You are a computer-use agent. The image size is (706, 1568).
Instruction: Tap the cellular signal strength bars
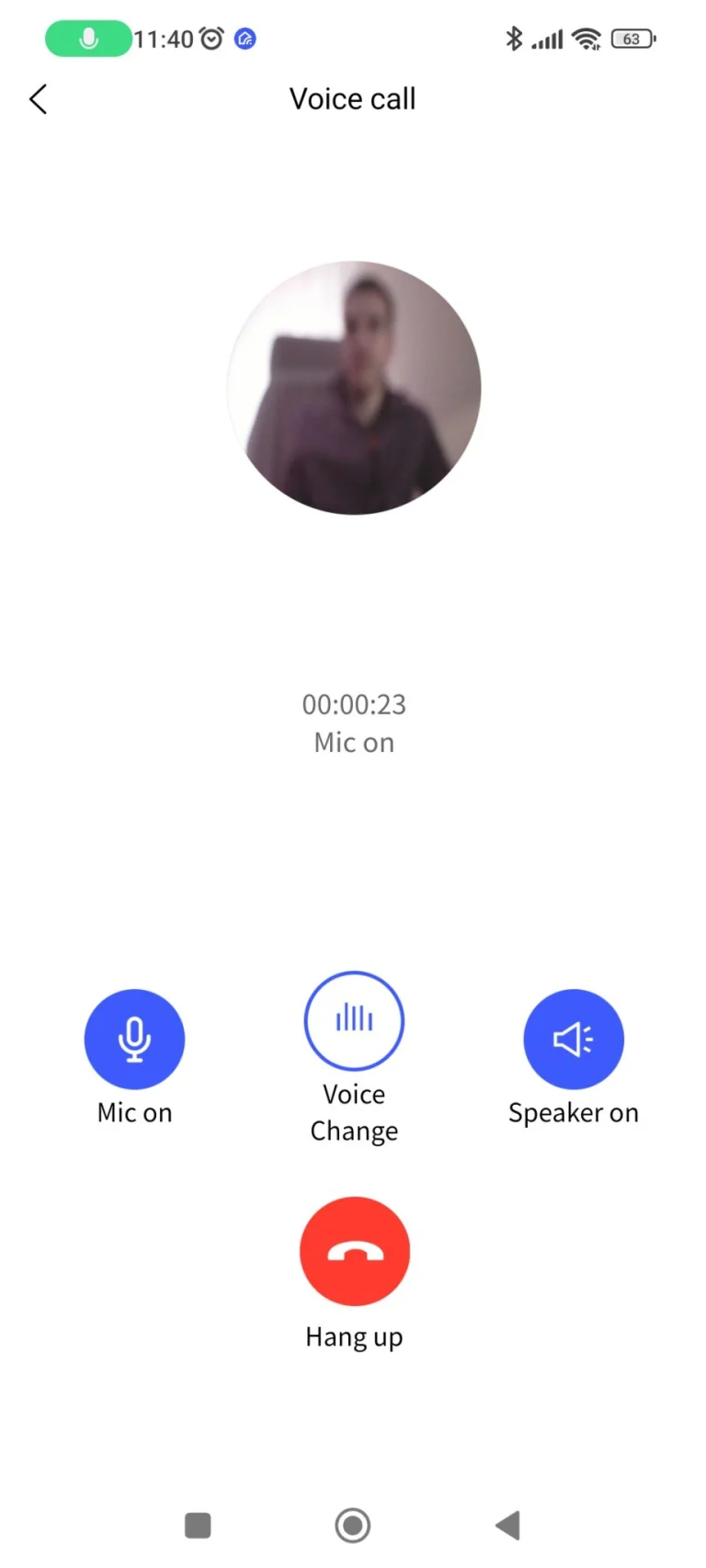click(x=549, y=39)
